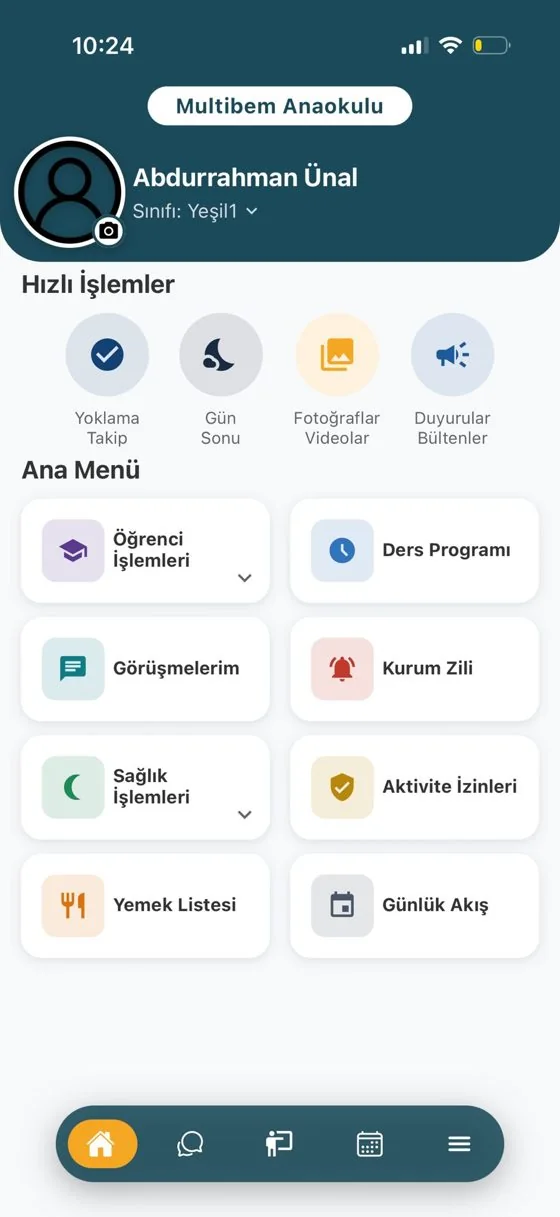Screen dimensions: 560x1217
Task: Expand the Sağlık İşlemleri card
Action: (x=145, y=787)
